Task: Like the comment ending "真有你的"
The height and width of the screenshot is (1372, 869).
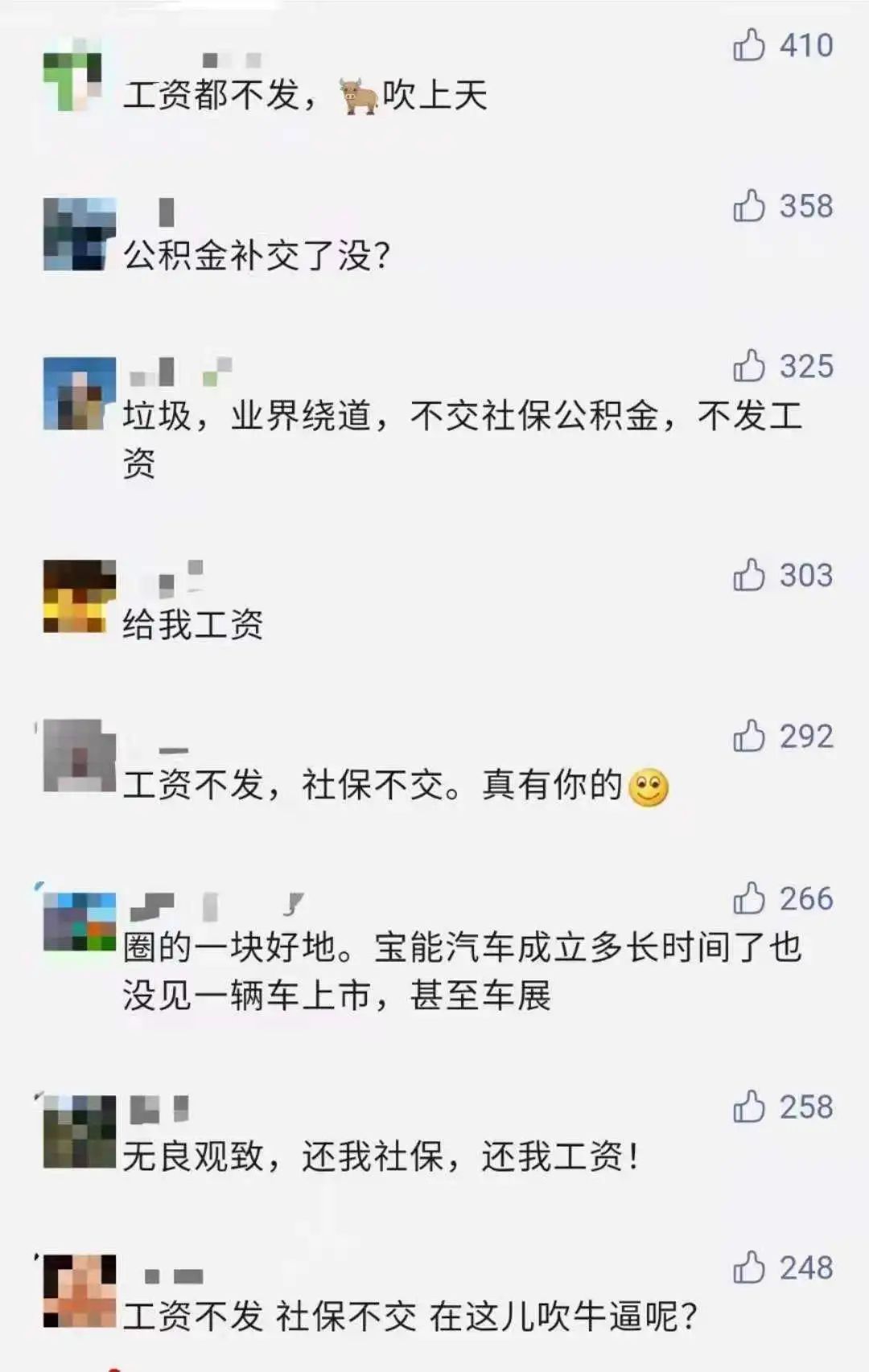Action: [x=749, y=736]
